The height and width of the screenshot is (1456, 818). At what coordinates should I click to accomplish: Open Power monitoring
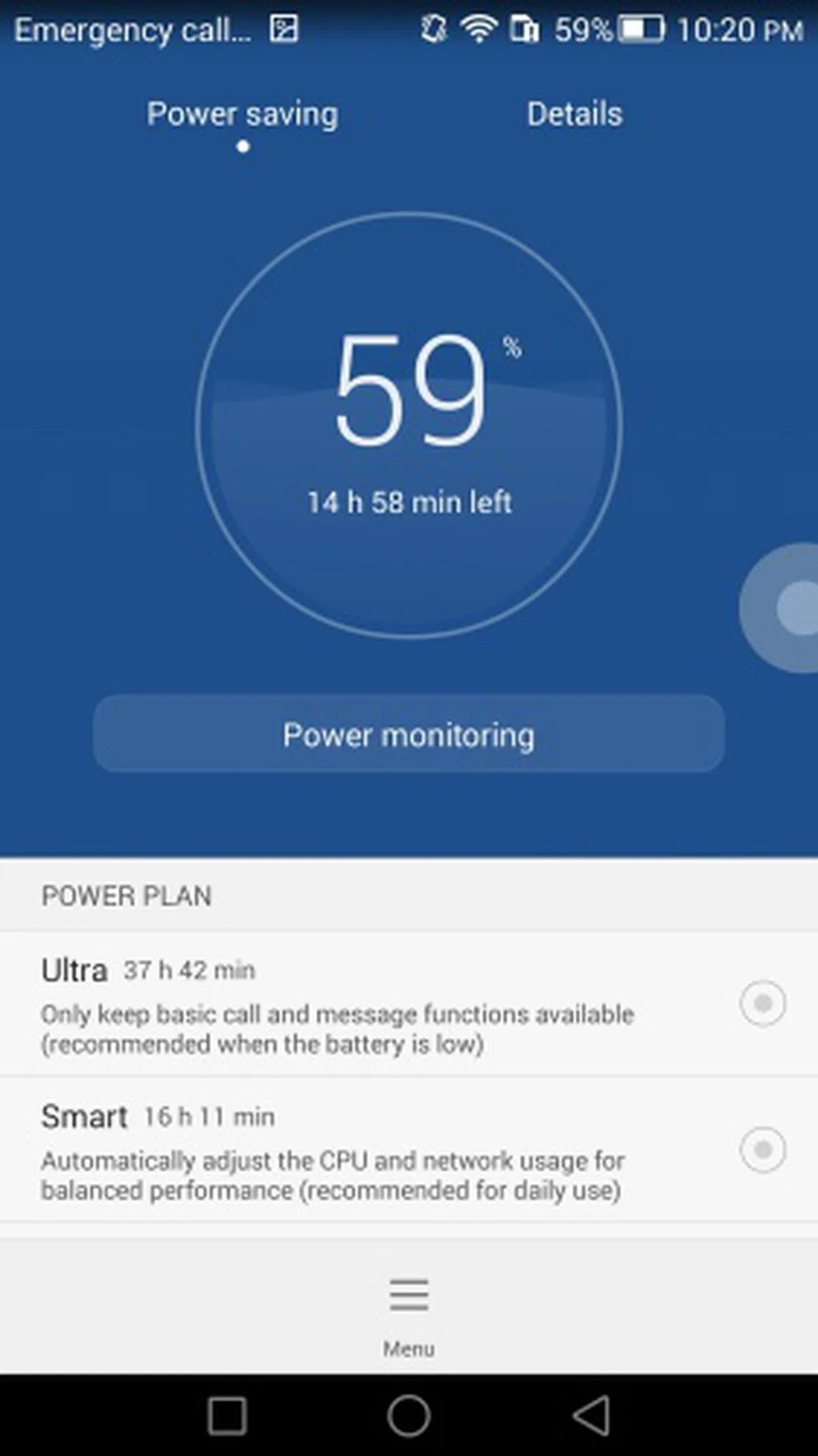[x=408, y=734]
